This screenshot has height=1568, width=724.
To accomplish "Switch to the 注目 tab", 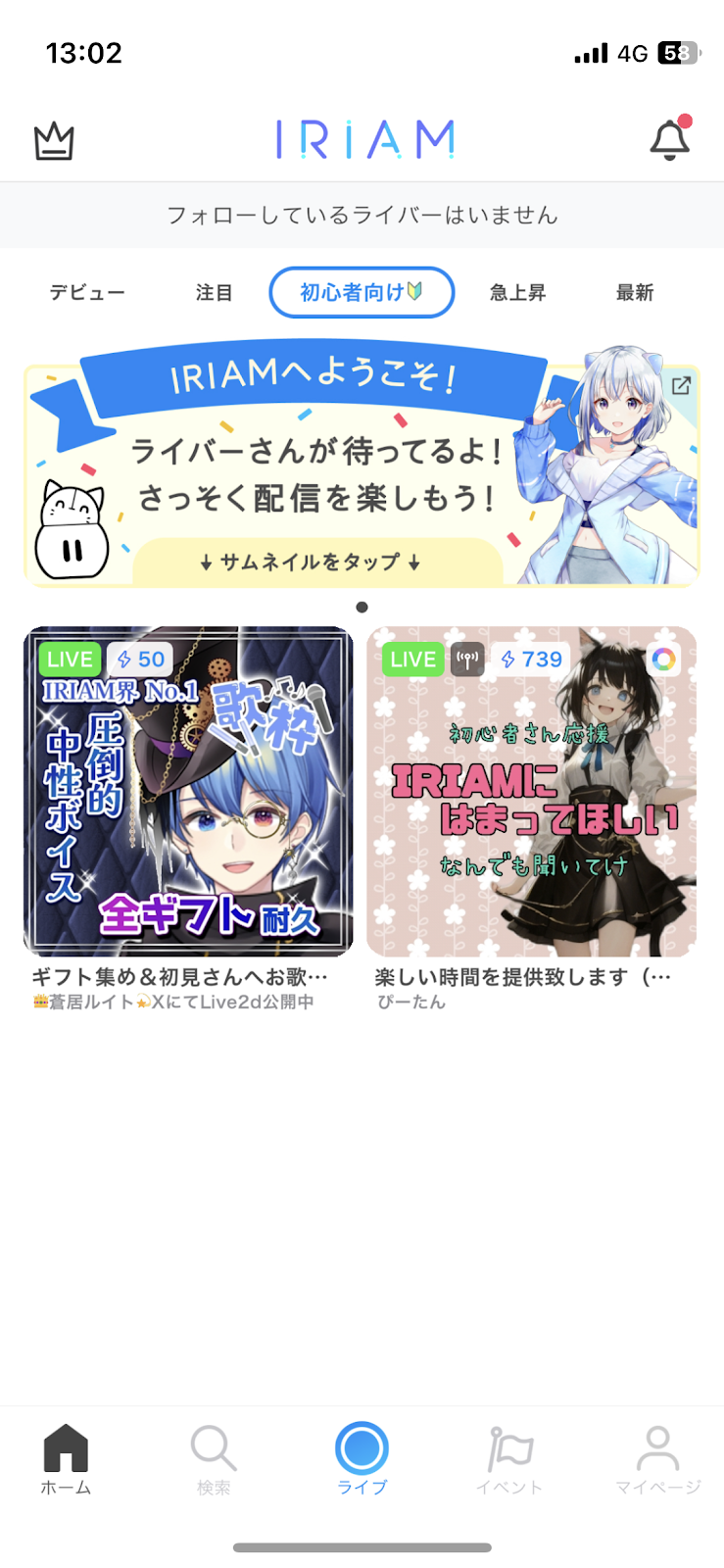I will point(214,293).
